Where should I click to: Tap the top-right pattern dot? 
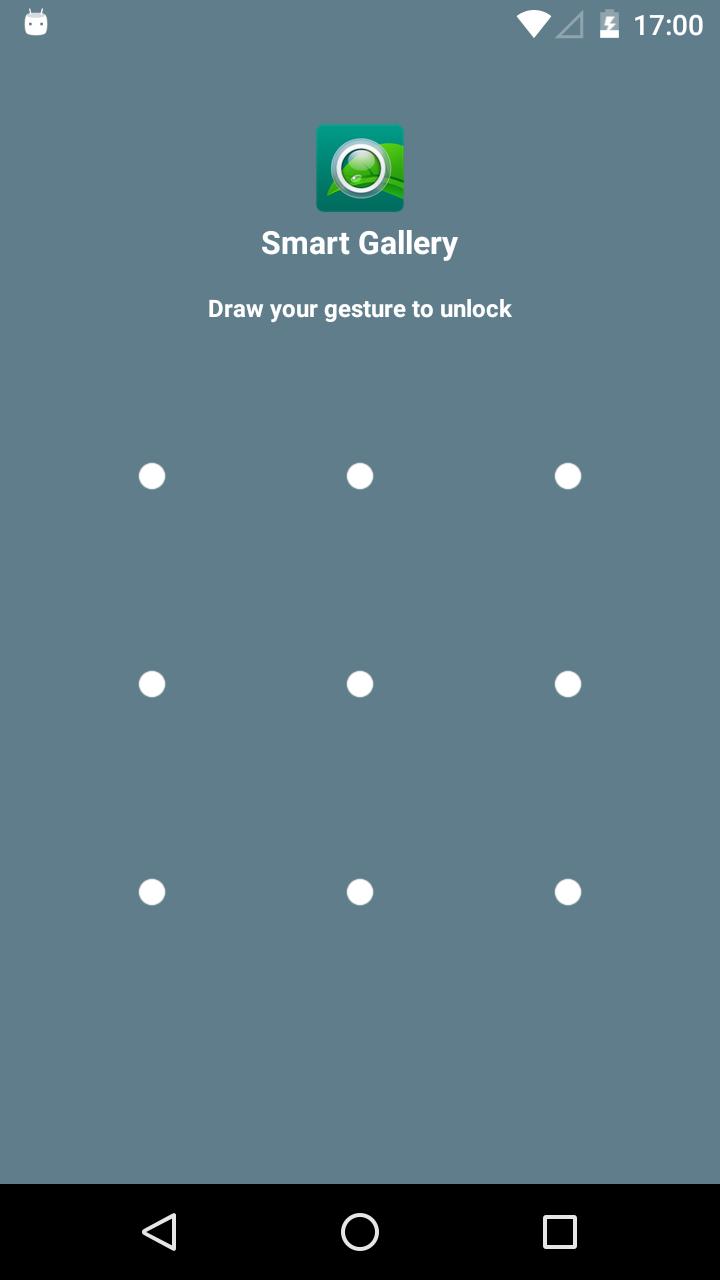[x=568, y=476]
